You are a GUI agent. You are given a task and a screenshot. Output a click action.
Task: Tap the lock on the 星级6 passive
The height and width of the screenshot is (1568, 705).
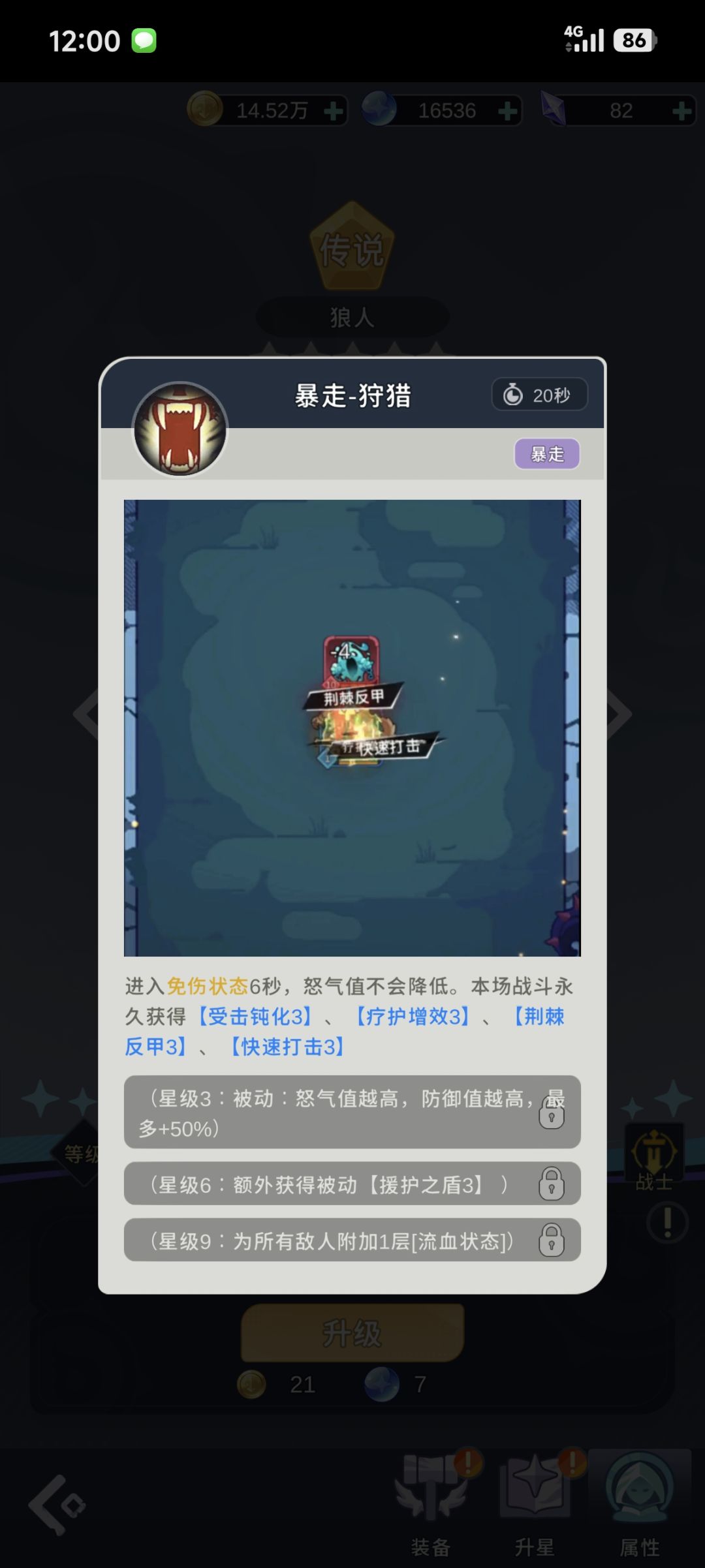pyautogui.click(x=552, y=1184)
